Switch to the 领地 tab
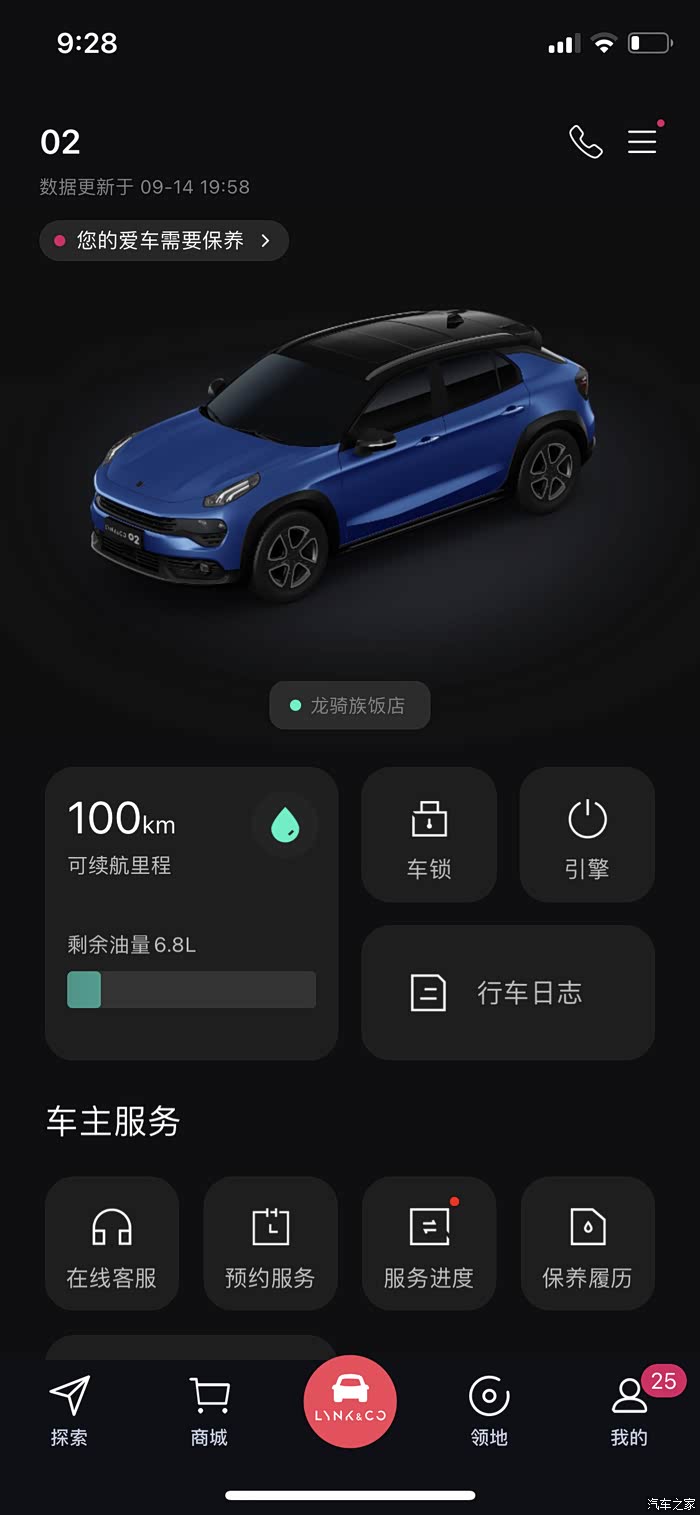The image size is (700, 1515). [489, 1410]
